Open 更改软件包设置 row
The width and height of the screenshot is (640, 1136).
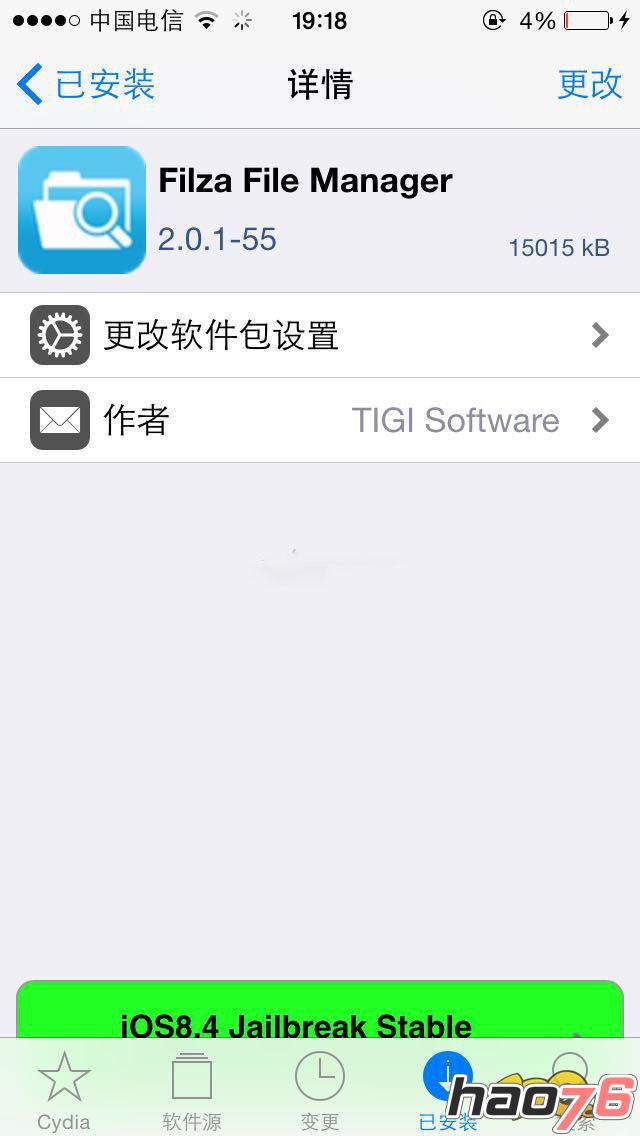tap(320, 335)
